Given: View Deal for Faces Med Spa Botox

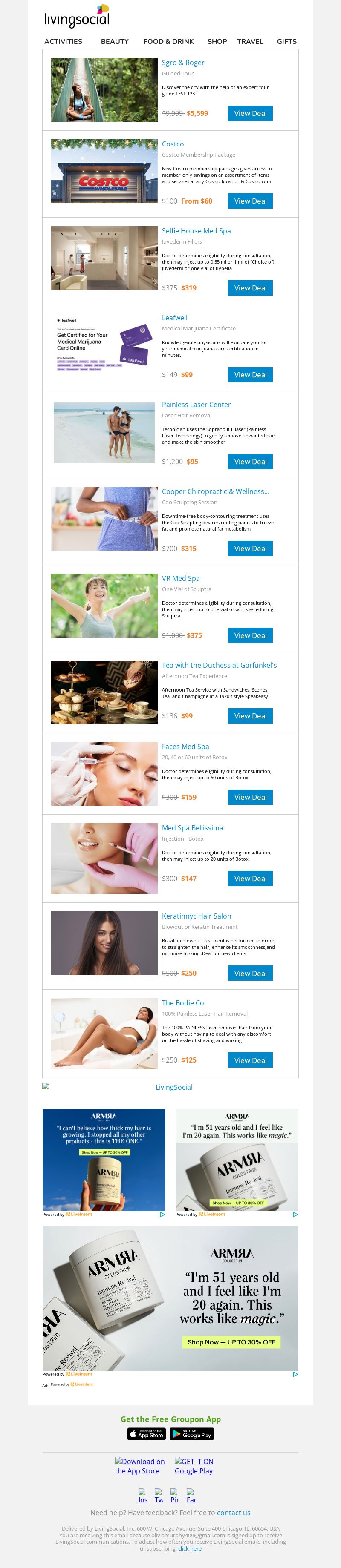Looking at the screenshot, I should [250, 797].
